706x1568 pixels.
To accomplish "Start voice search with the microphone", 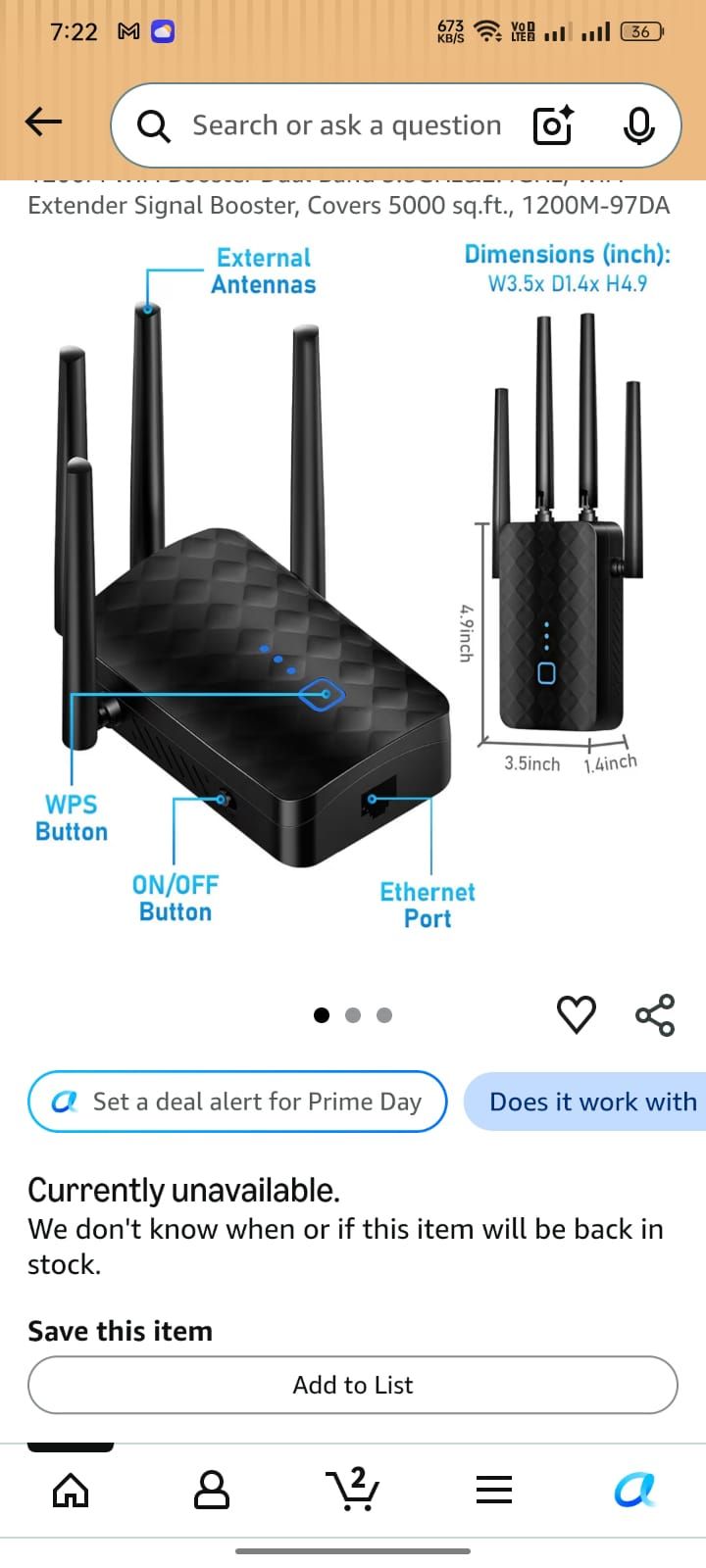I will [x=638, y=125].
